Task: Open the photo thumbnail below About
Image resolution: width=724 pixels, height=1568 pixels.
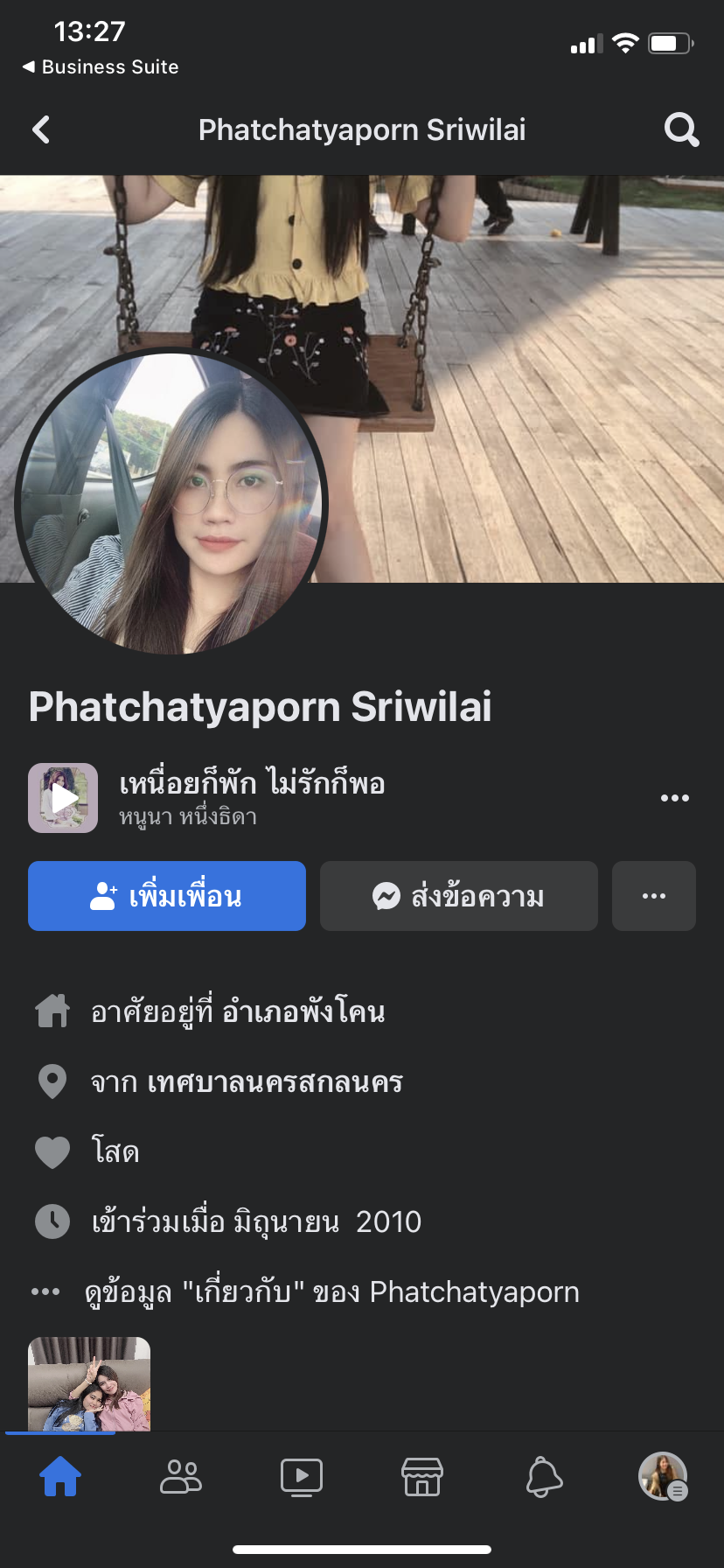Action: click(x=89, y=1383)
